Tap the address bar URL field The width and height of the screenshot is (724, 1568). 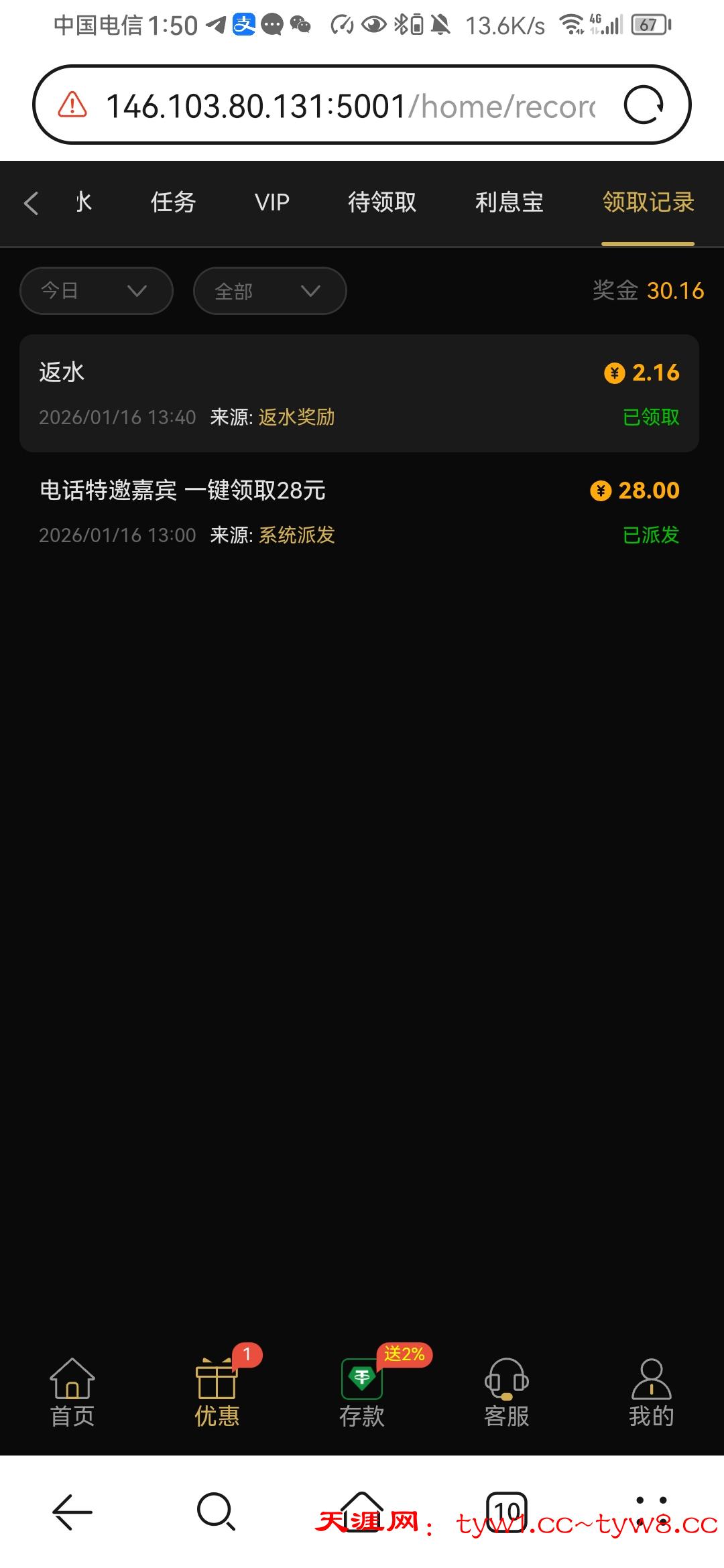click(349, 106)
